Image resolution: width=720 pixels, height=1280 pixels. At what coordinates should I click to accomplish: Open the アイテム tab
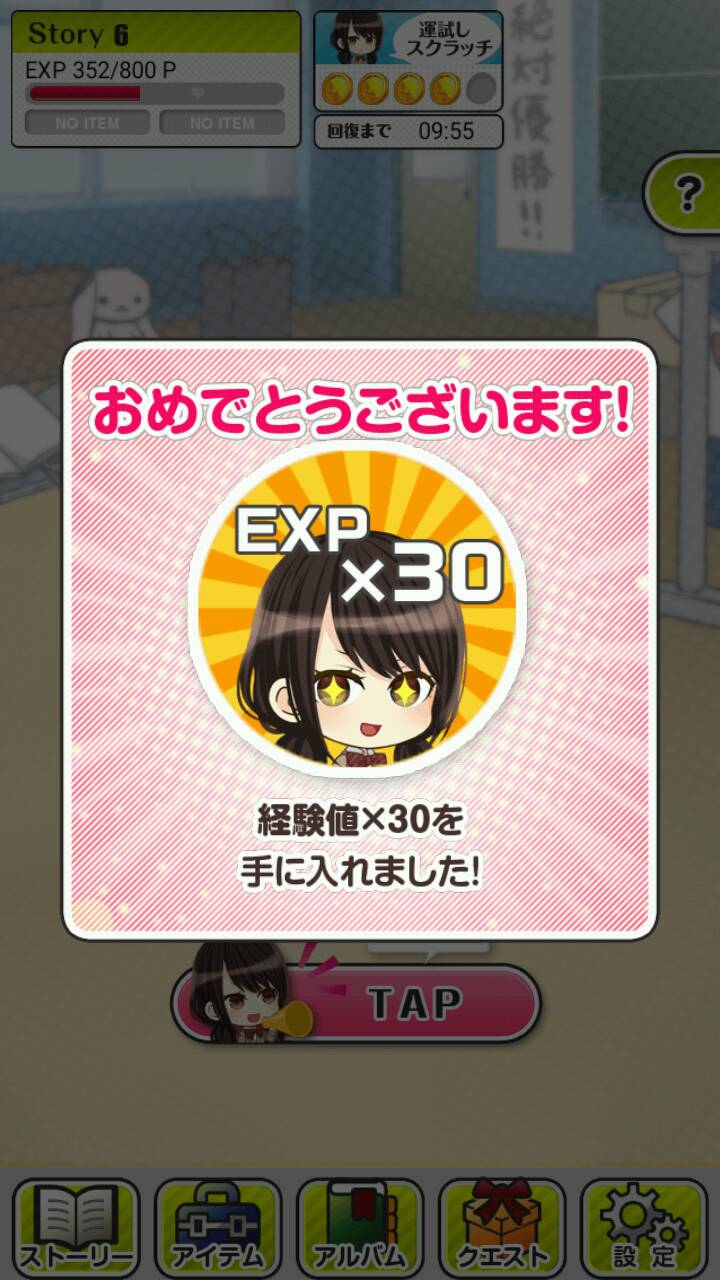(x=218, y=1228)
